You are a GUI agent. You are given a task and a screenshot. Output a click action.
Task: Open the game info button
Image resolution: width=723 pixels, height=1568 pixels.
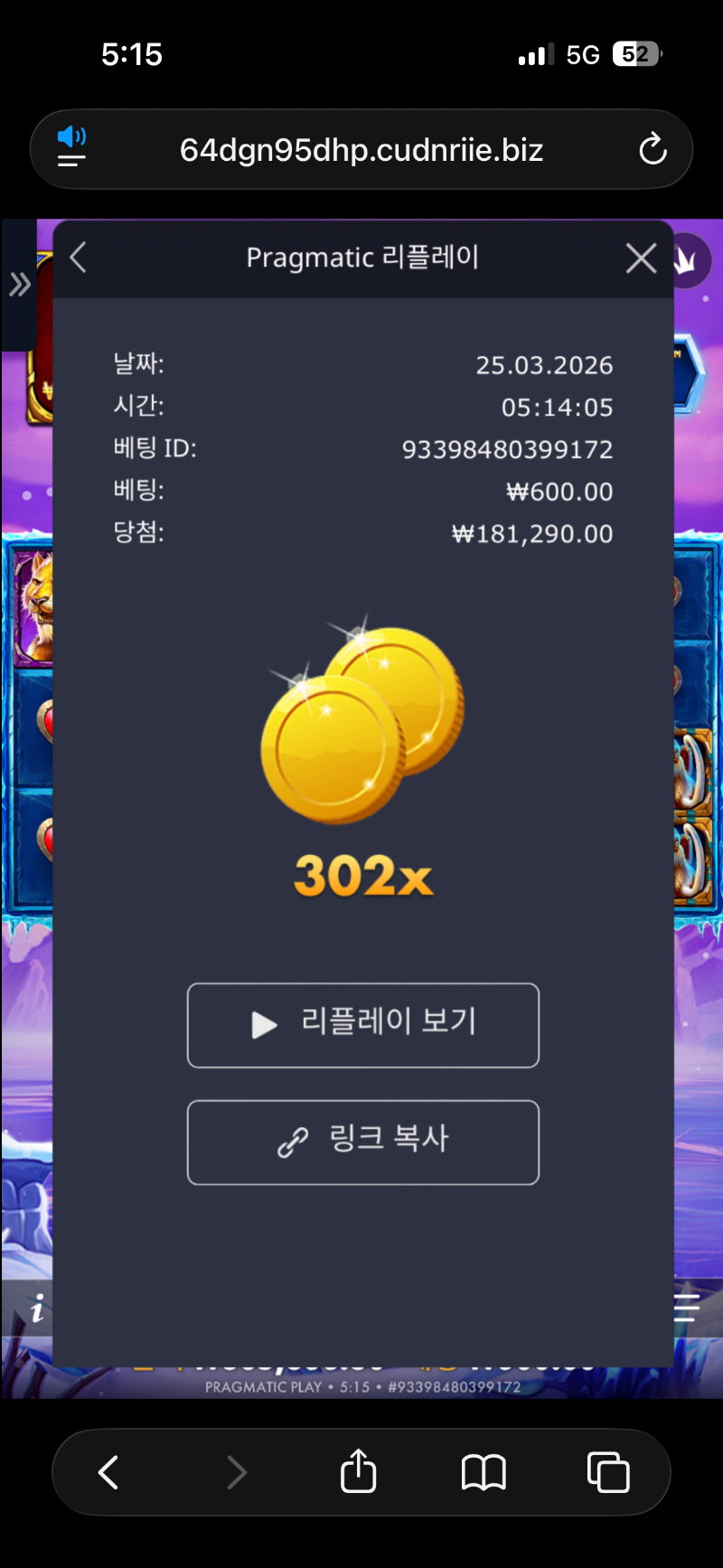click(x=37, y=1308)
